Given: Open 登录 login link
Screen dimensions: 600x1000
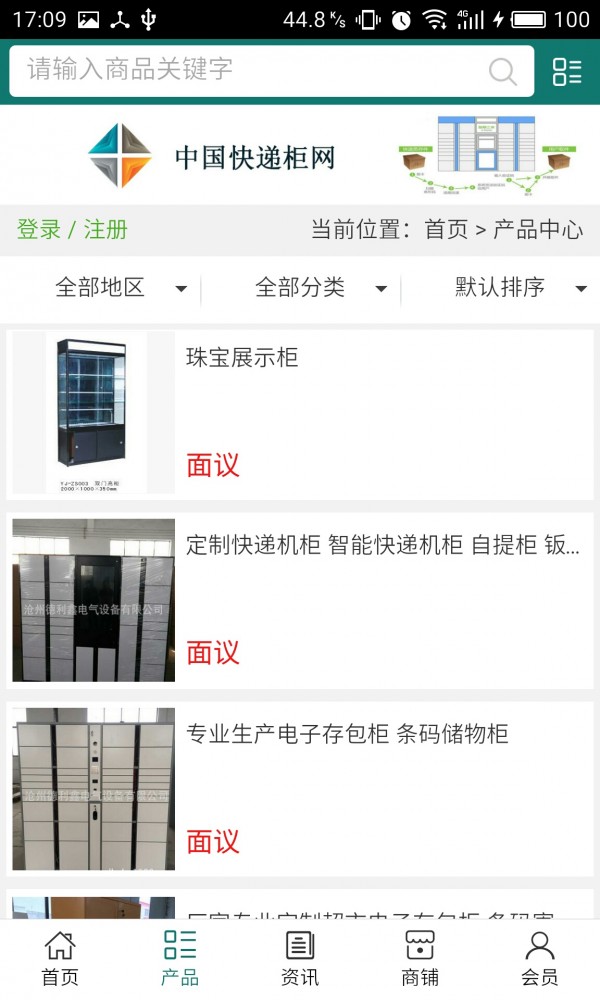Looking at the screenshot, I should [x=39, y=229].
